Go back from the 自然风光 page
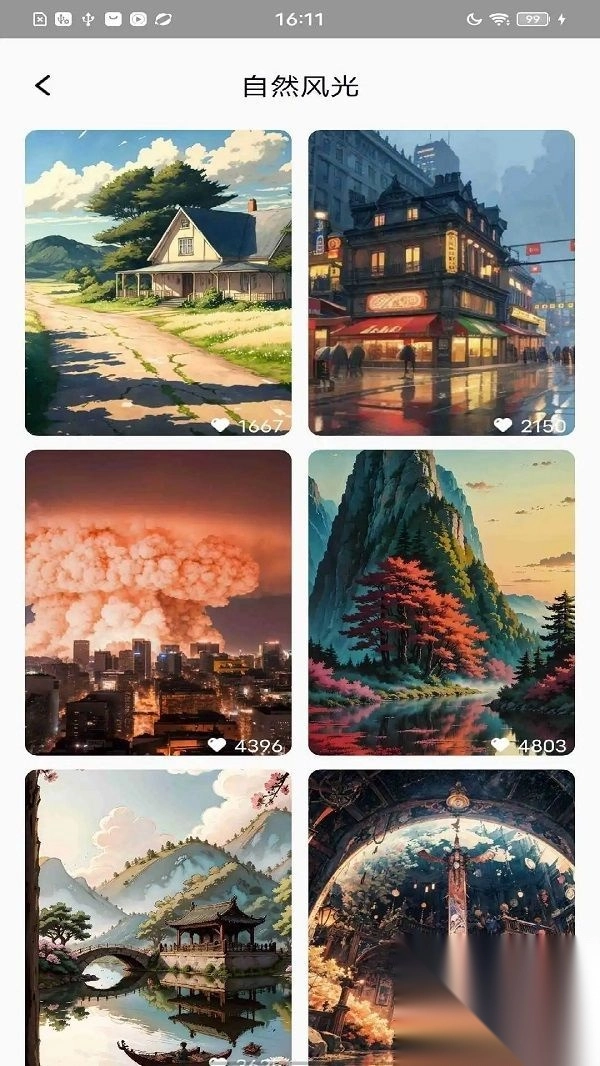Screen dimensions: 600x1066 (42, 86)
